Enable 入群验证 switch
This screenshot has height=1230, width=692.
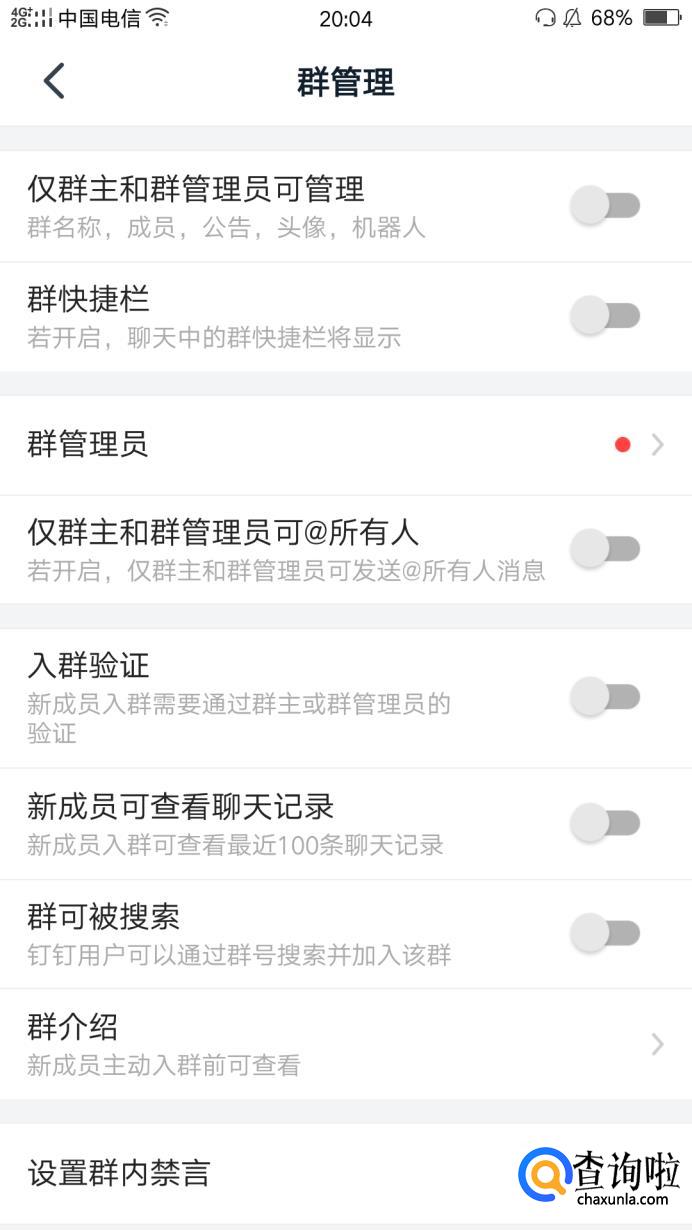click(605, 697)
